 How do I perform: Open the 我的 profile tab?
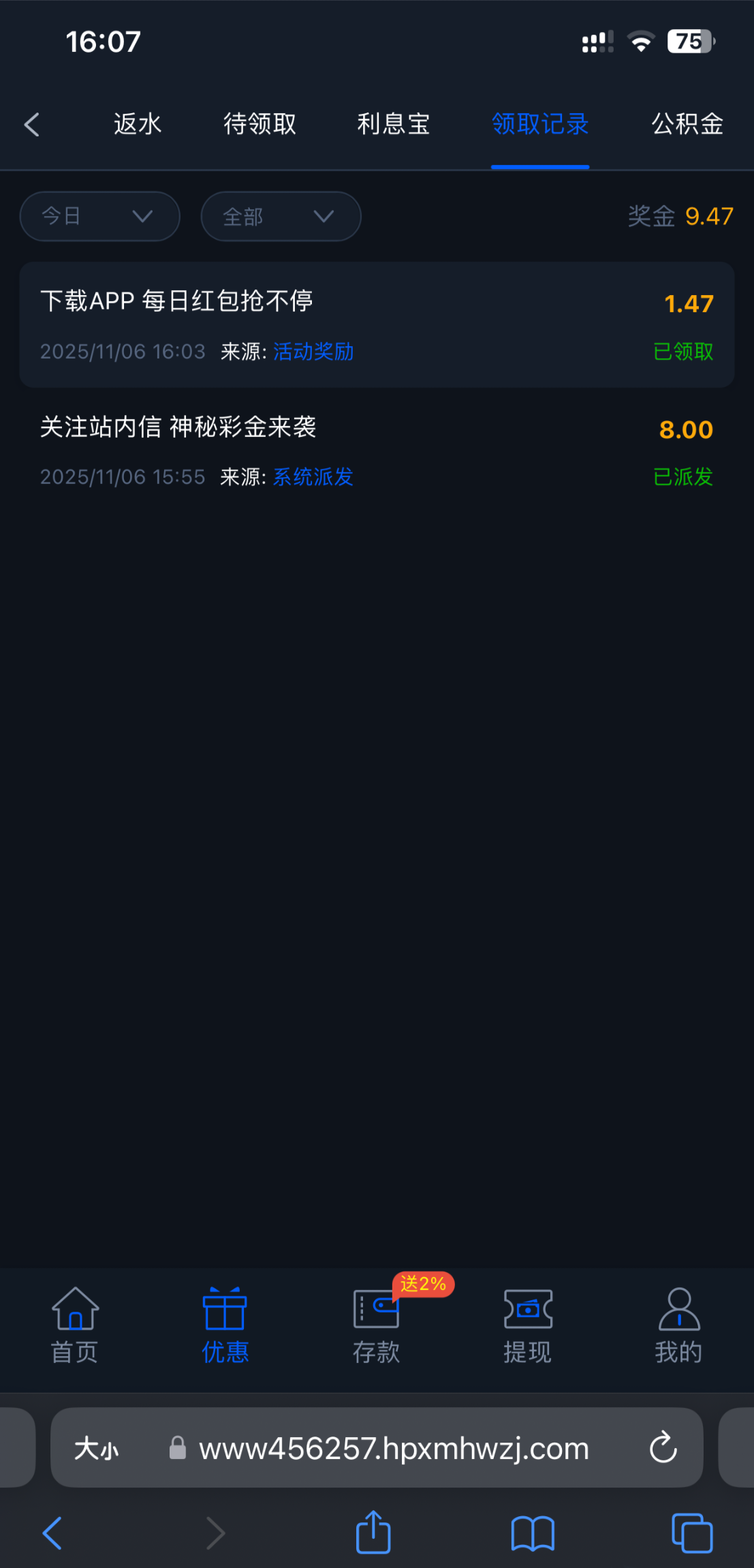tap(678, 1326)
